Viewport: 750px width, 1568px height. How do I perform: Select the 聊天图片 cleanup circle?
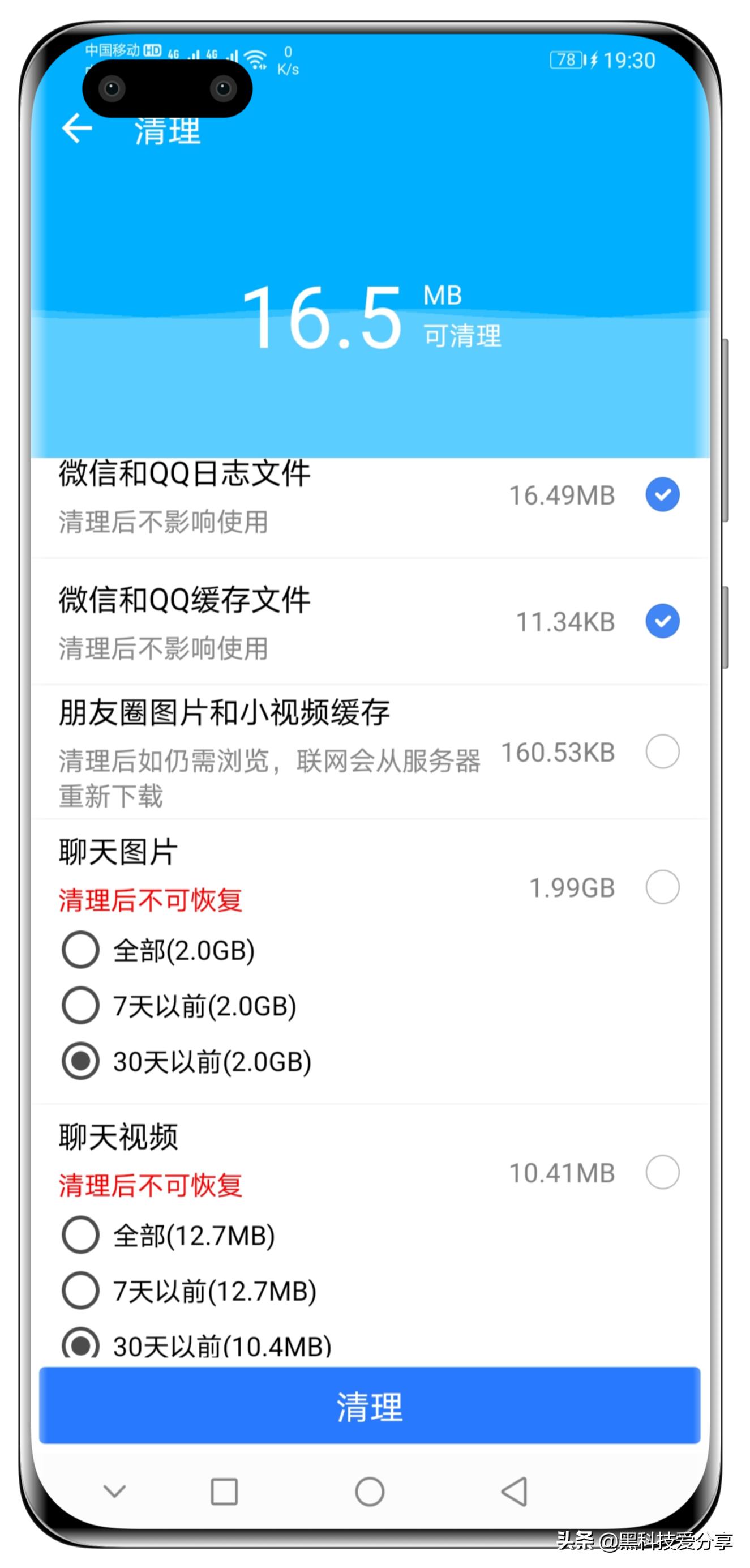[662, 888]
